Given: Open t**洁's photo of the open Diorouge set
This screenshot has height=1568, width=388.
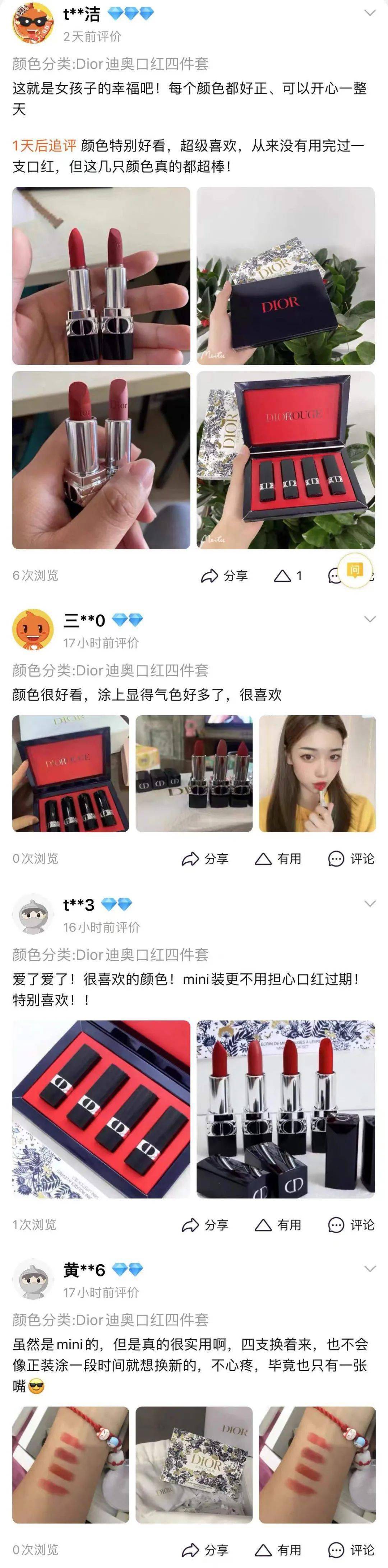Looking at the screenshot, I should tap(285, 460).
